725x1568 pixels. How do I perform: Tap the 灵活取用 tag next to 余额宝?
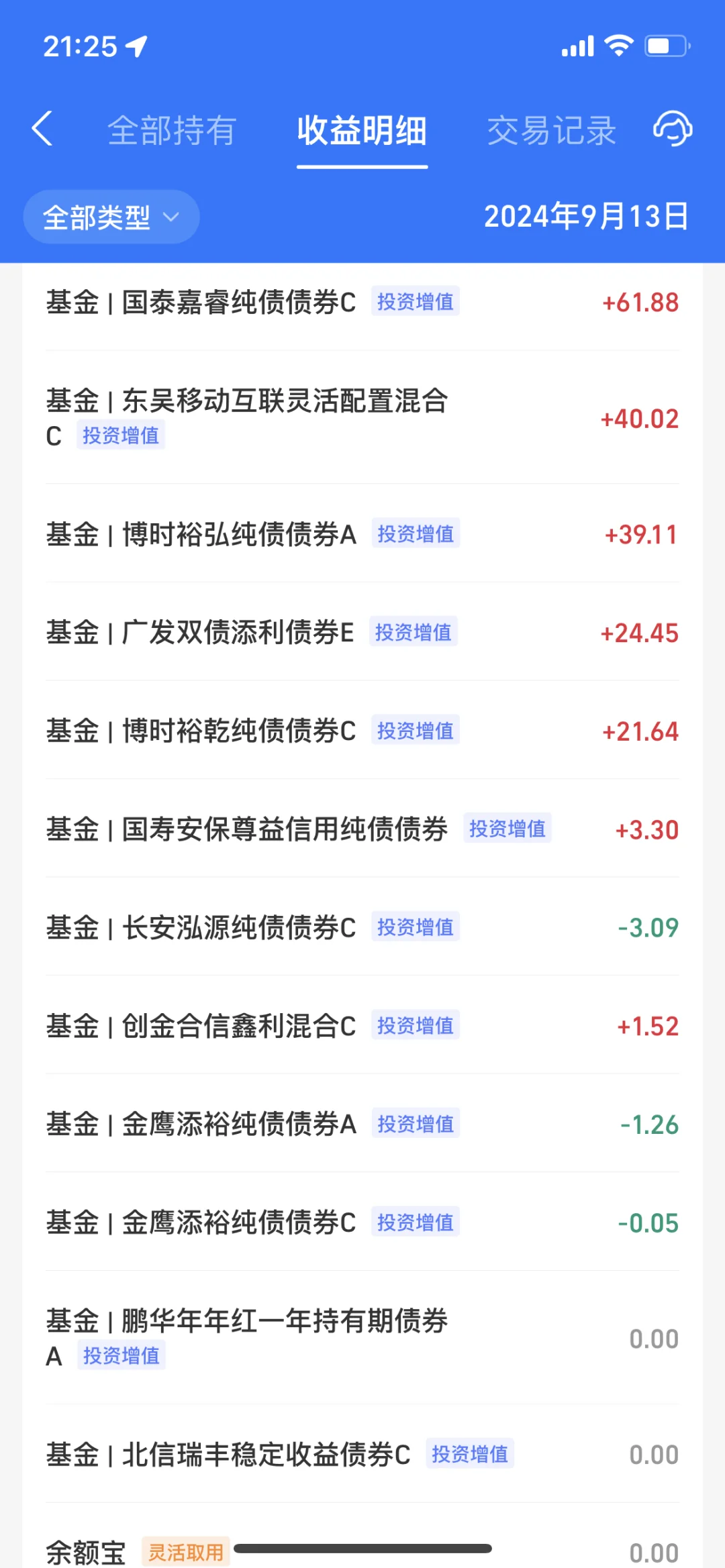pos(186,1552)
